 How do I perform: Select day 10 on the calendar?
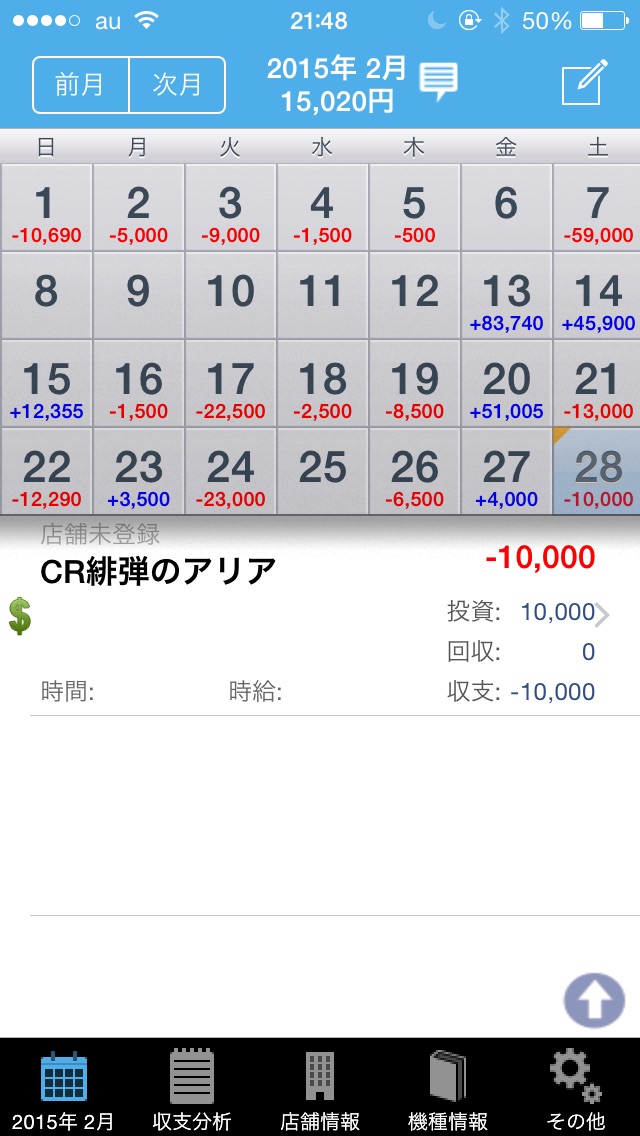230,296
